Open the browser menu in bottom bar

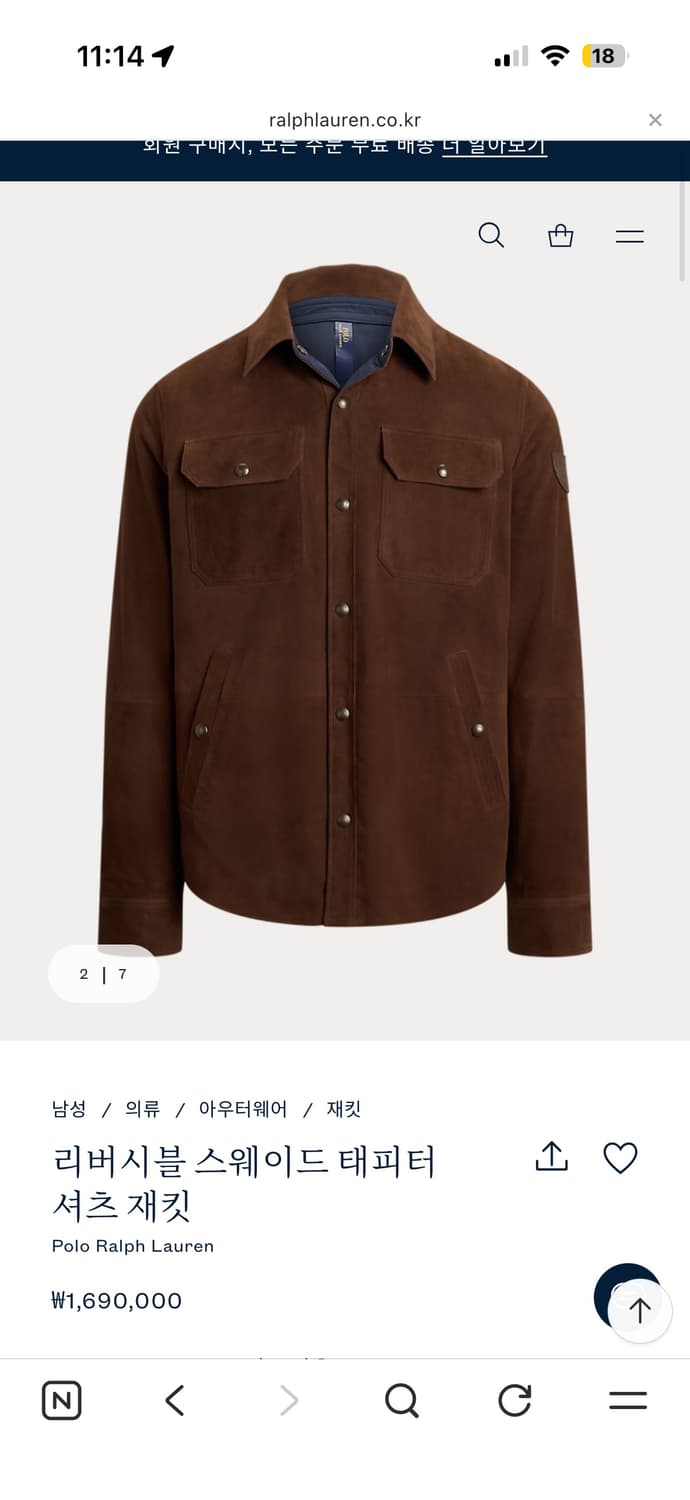point(628,1400)
